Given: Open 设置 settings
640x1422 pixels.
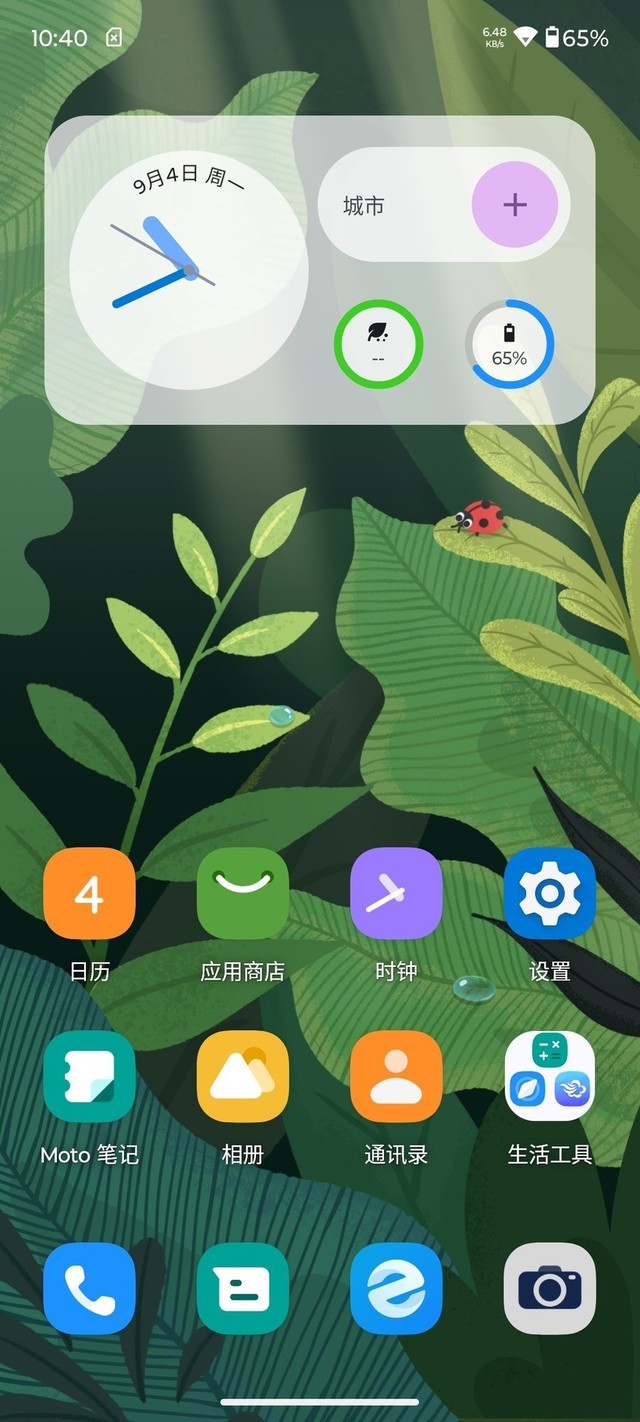Looking at the screenshot, I should tap(549, 893).
